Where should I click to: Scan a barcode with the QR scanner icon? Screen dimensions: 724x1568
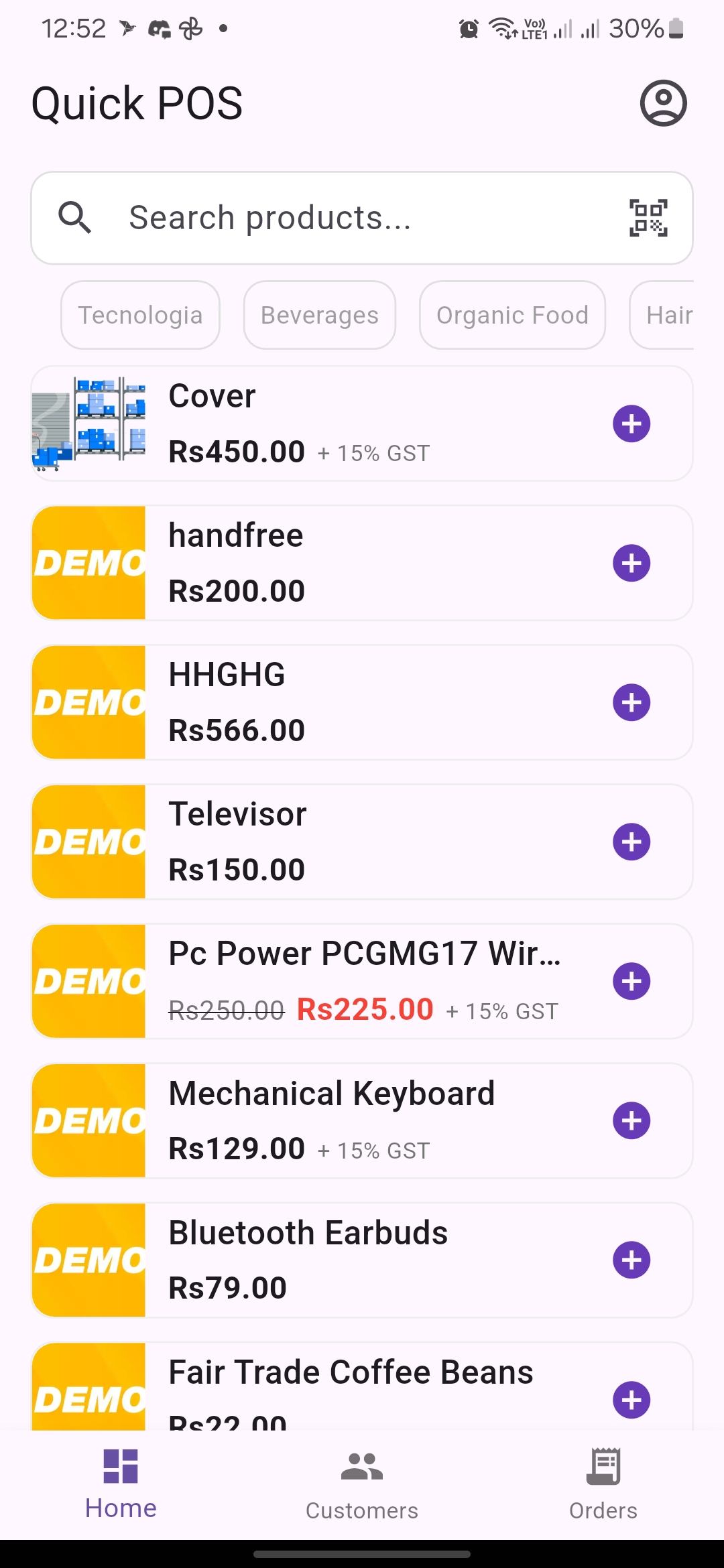click(x=648, y=218)
